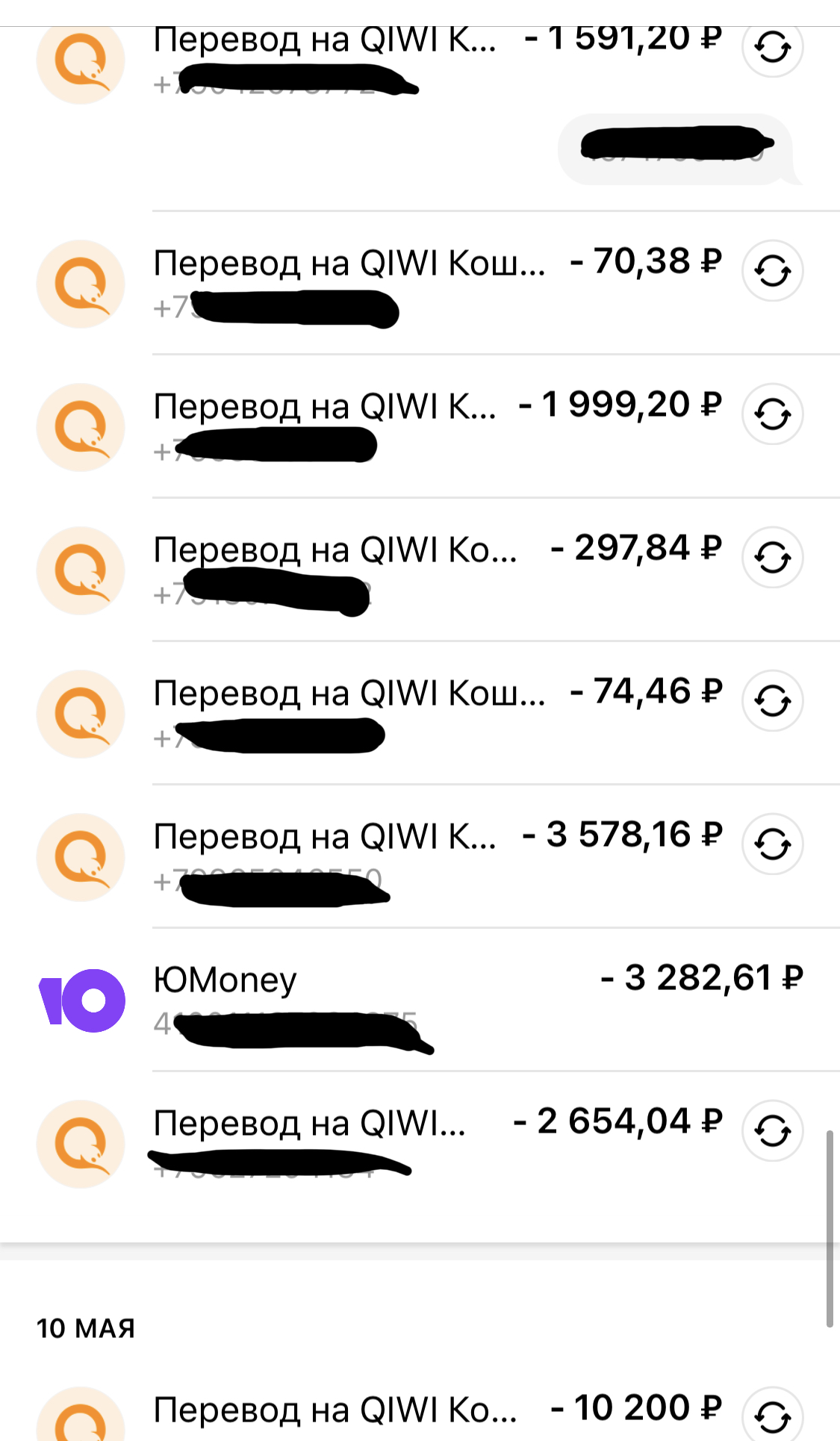Repeat the 1 591,20 ₽ QIWI transfer
Viewport: 840px width, 1441px height.
coord(772,48)
